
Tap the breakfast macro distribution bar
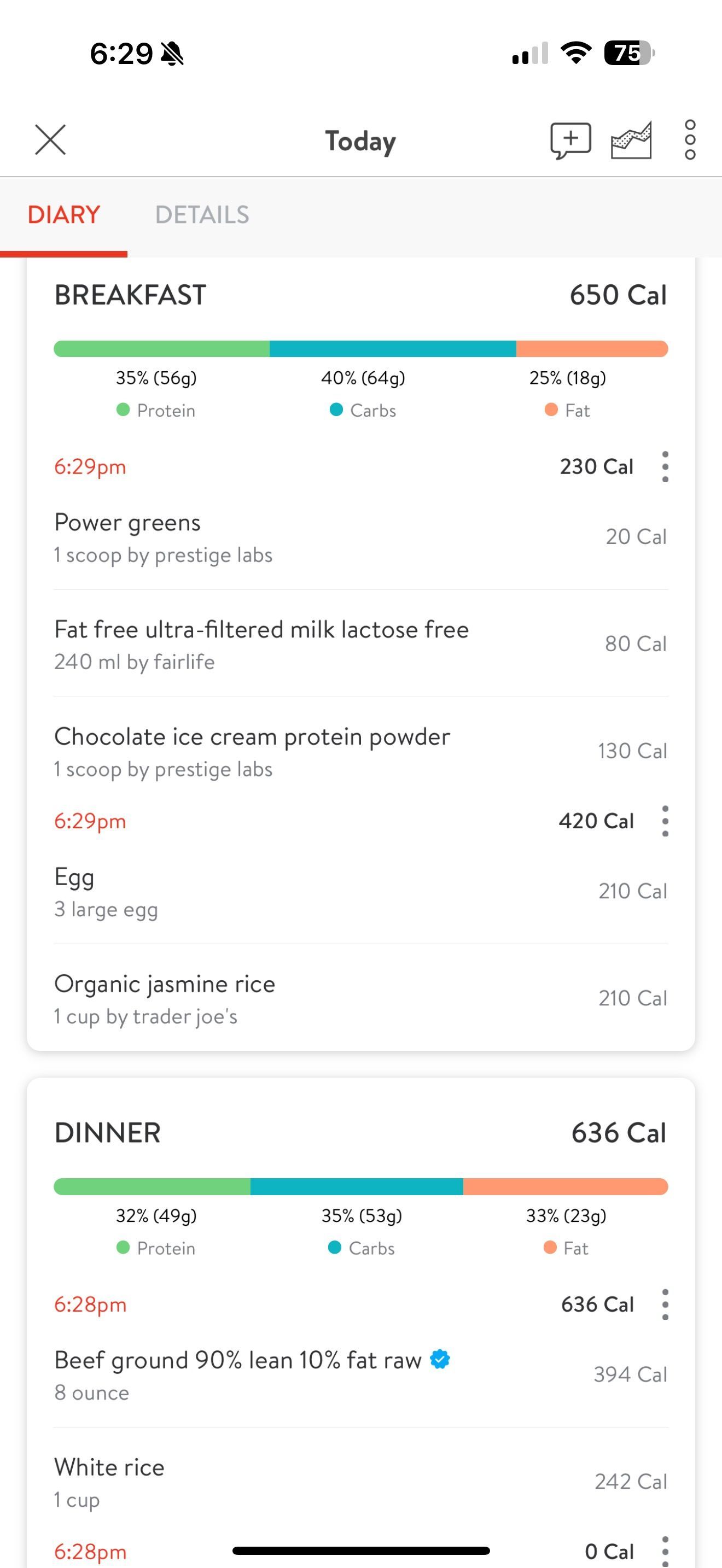[361, 348]
